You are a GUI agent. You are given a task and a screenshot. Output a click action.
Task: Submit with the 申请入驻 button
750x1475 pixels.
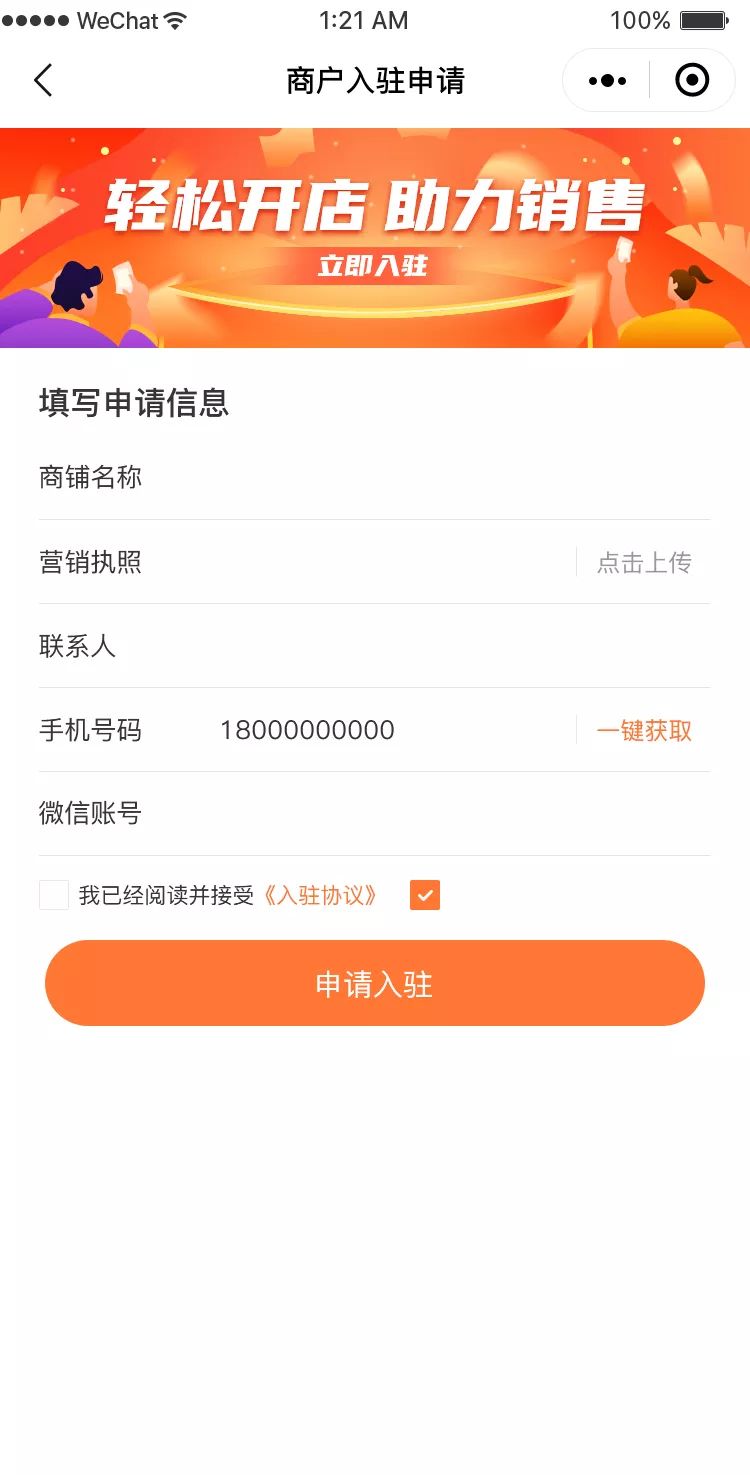click(375, 984)
